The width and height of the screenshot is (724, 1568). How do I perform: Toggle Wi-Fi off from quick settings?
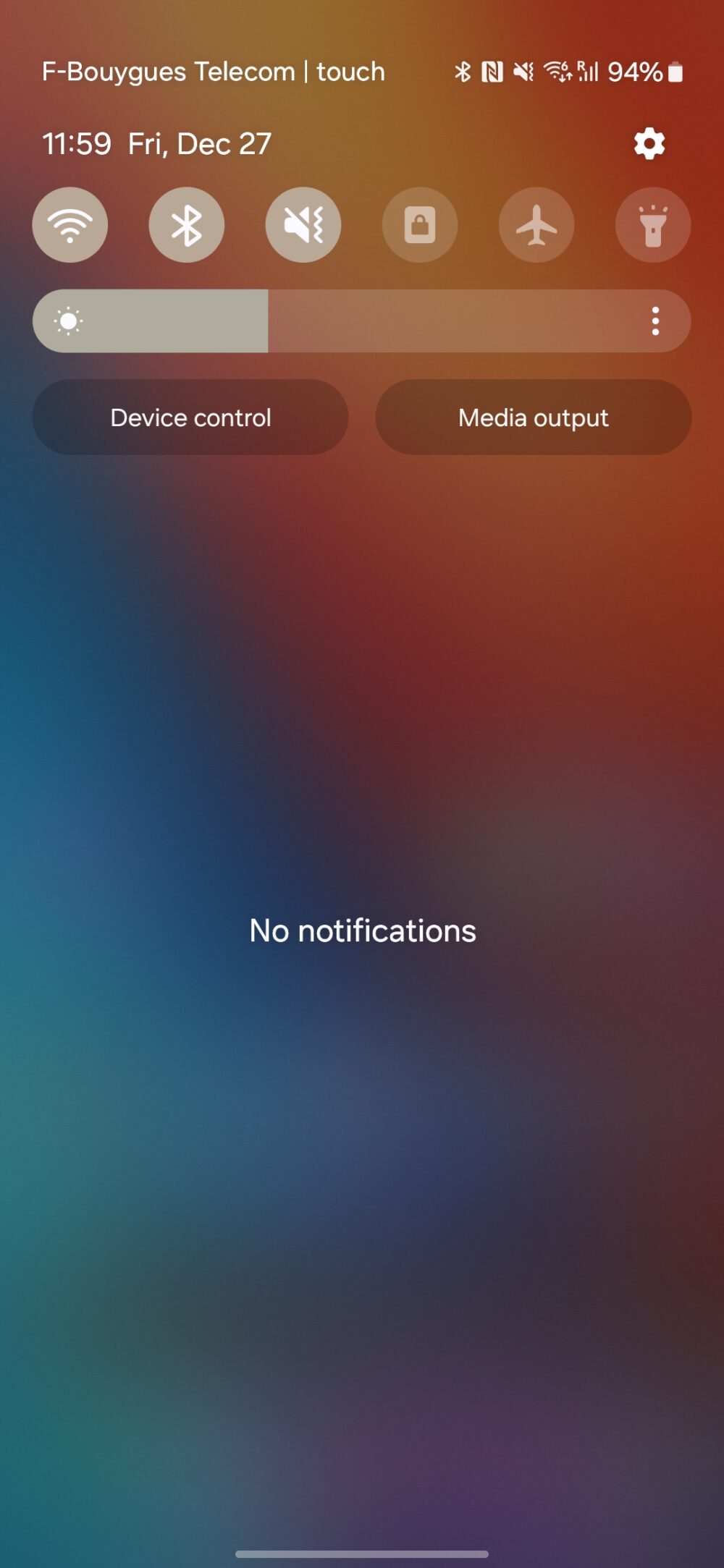70,225
